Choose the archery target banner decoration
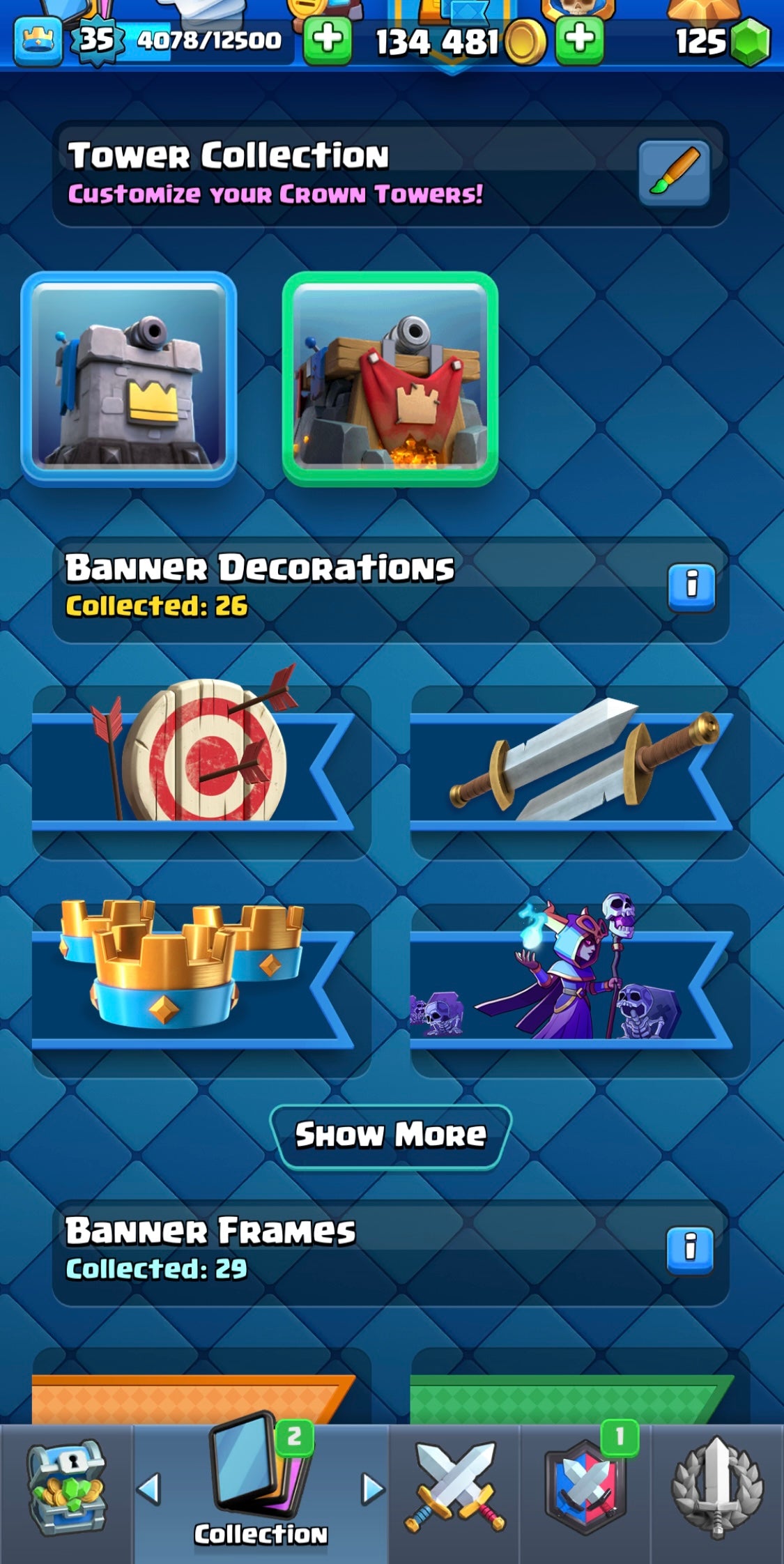Image resolution: width=784 pixels, height=1564 pixels. coord(201,770)
